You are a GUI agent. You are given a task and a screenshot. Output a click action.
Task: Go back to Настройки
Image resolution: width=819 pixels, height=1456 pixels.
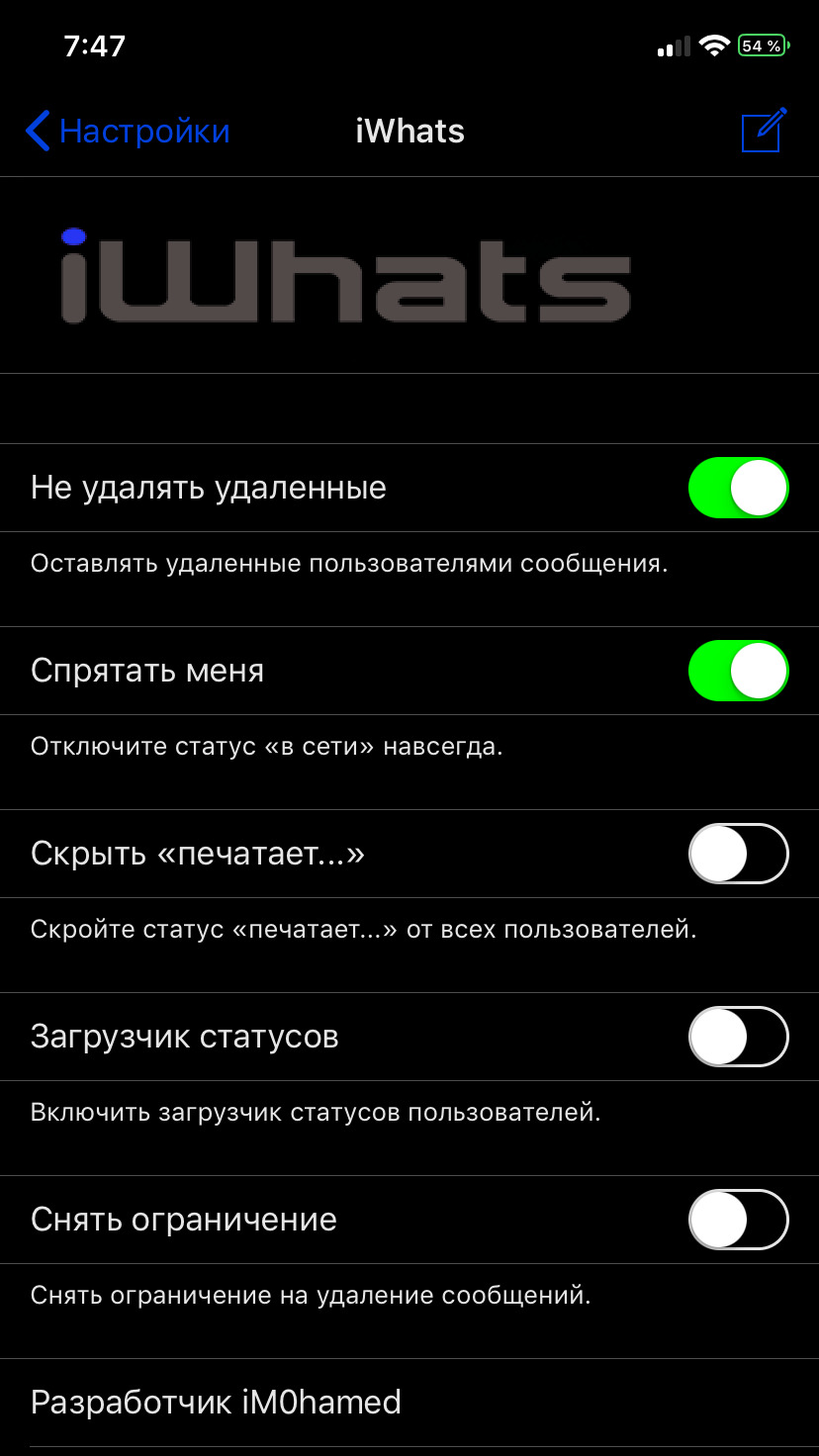coord(128,132)
